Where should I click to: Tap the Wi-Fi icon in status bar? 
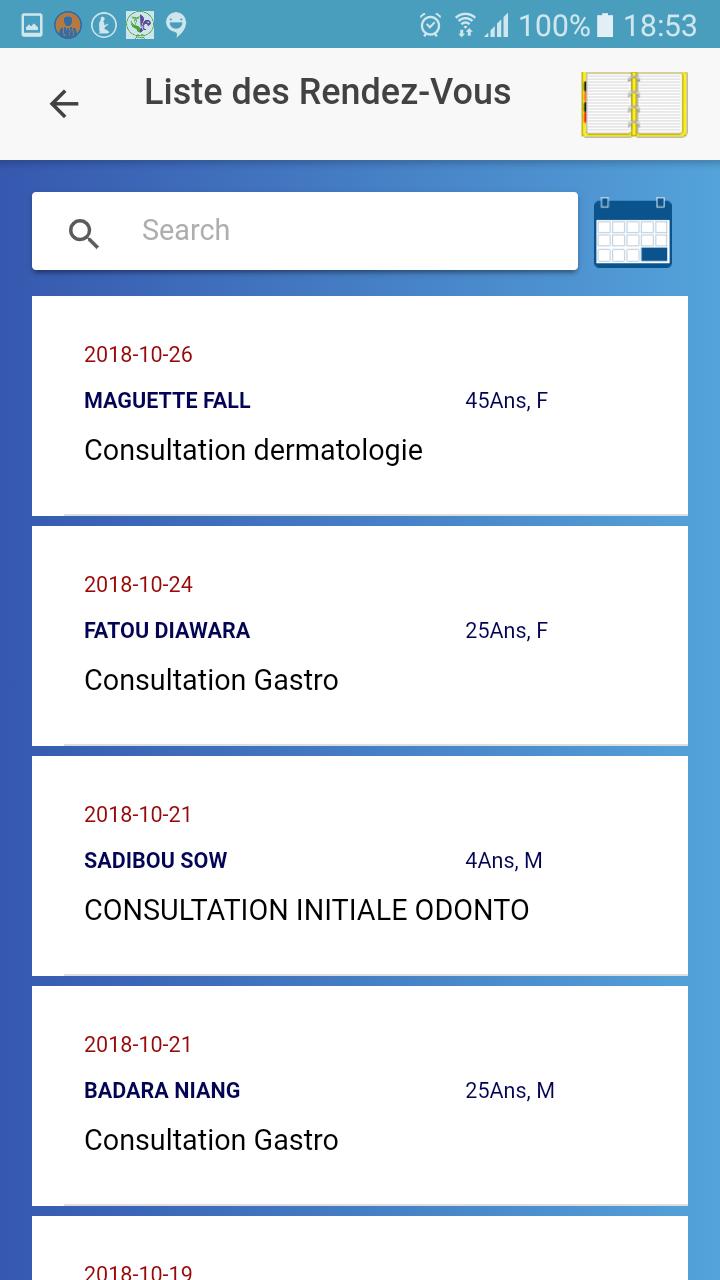pos(467,24)
